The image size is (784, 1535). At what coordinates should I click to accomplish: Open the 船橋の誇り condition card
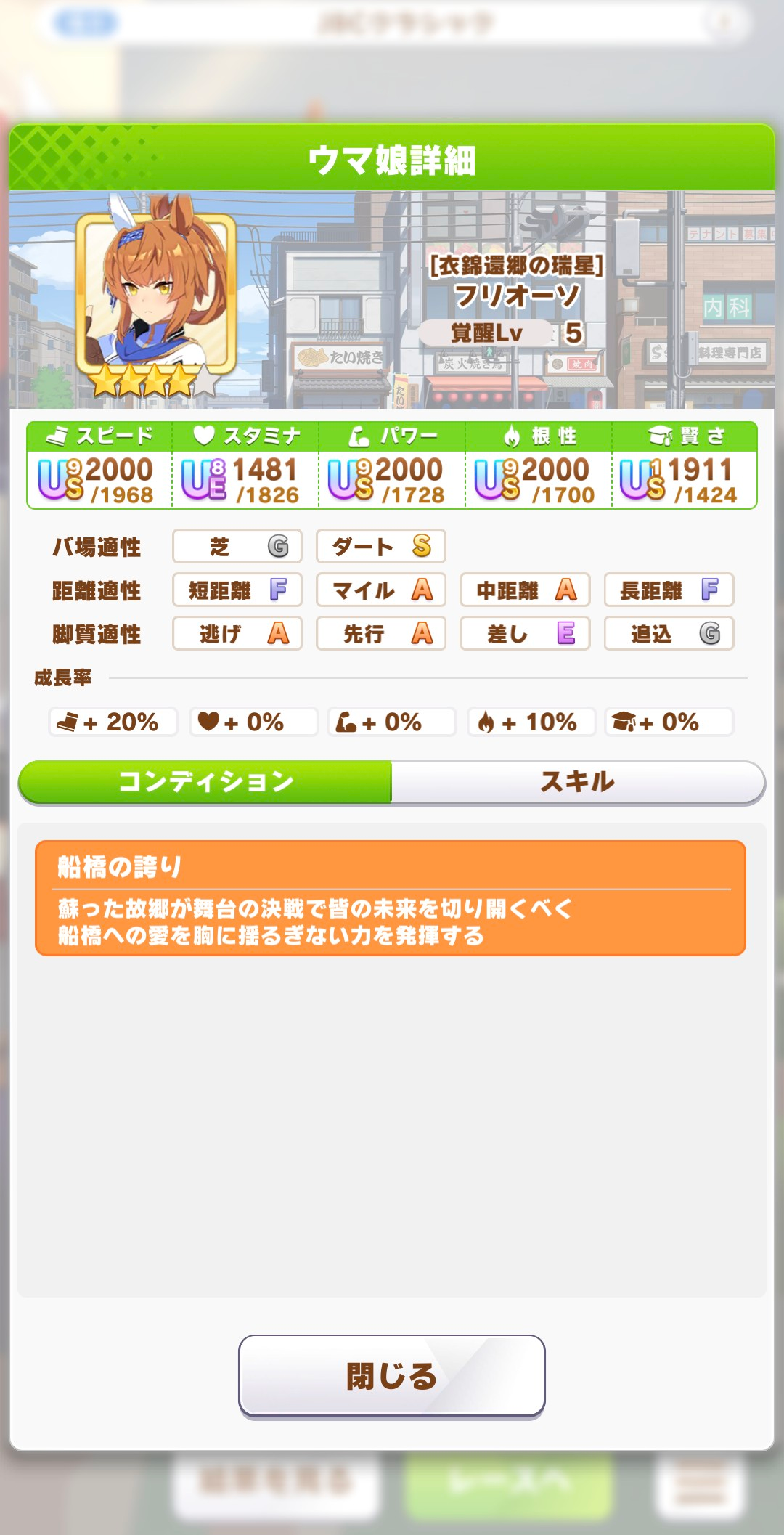[391, 898]
